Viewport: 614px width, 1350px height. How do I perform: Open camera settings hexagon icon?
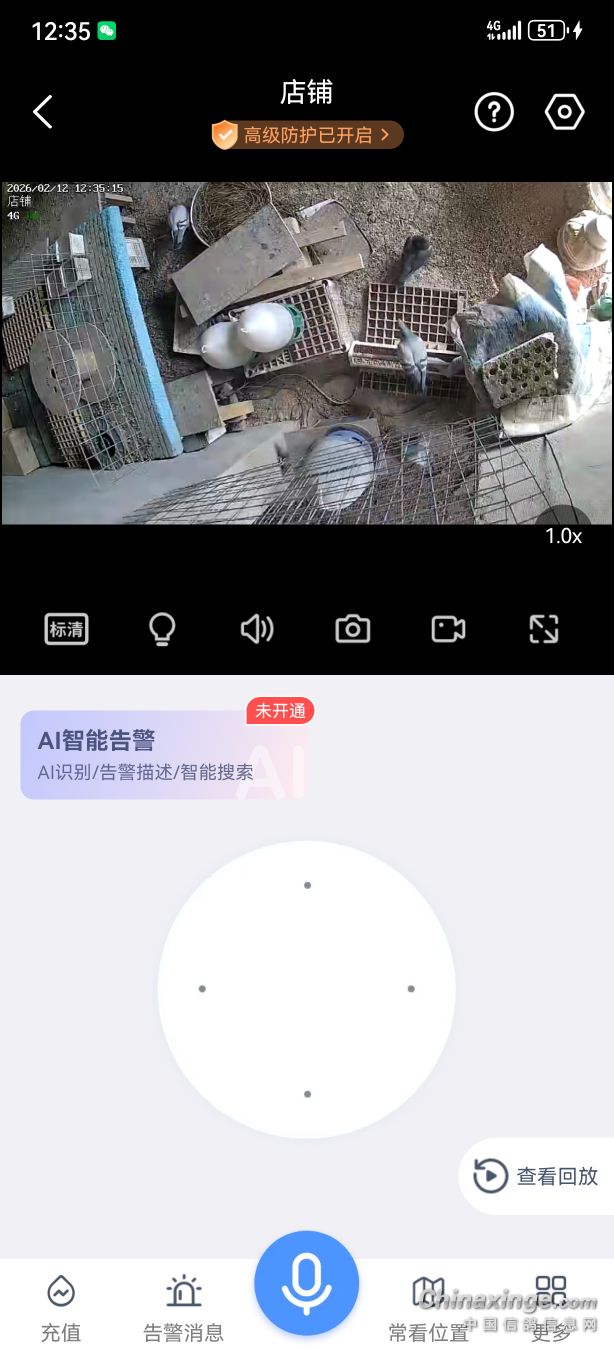(x=564, y=112)
